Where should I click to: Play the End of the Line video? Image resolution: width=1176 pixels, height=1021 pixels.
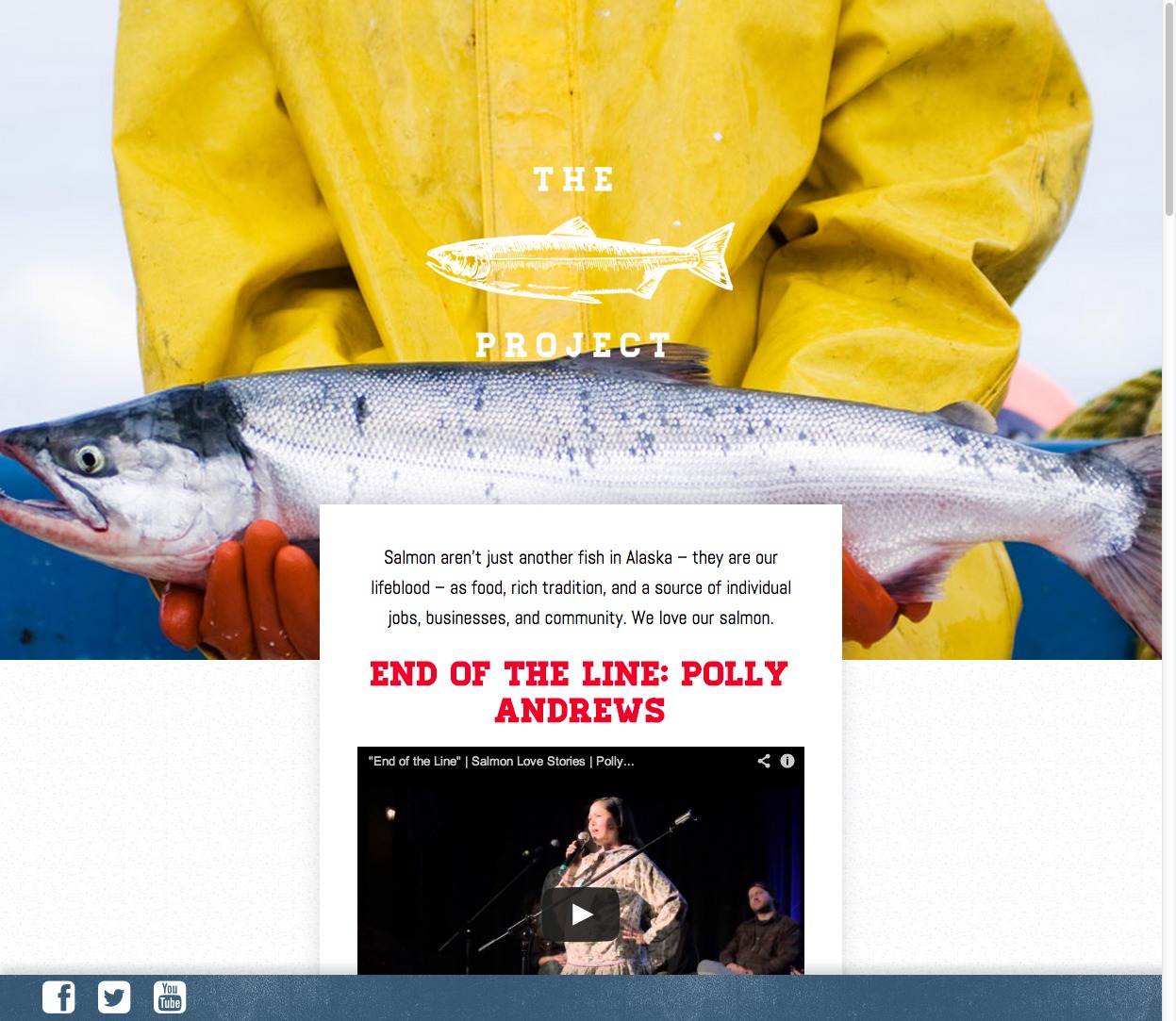[581, 914]
